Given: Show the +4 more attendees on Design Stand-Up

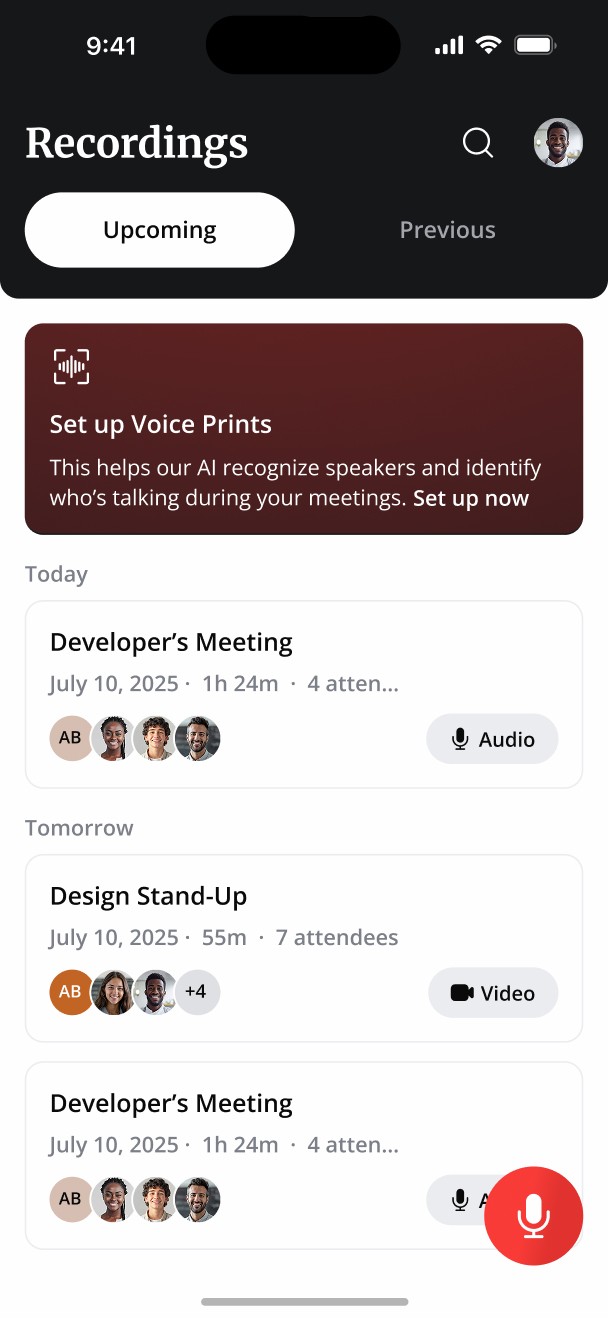Looking at the screenshot, I should (196, 992).
